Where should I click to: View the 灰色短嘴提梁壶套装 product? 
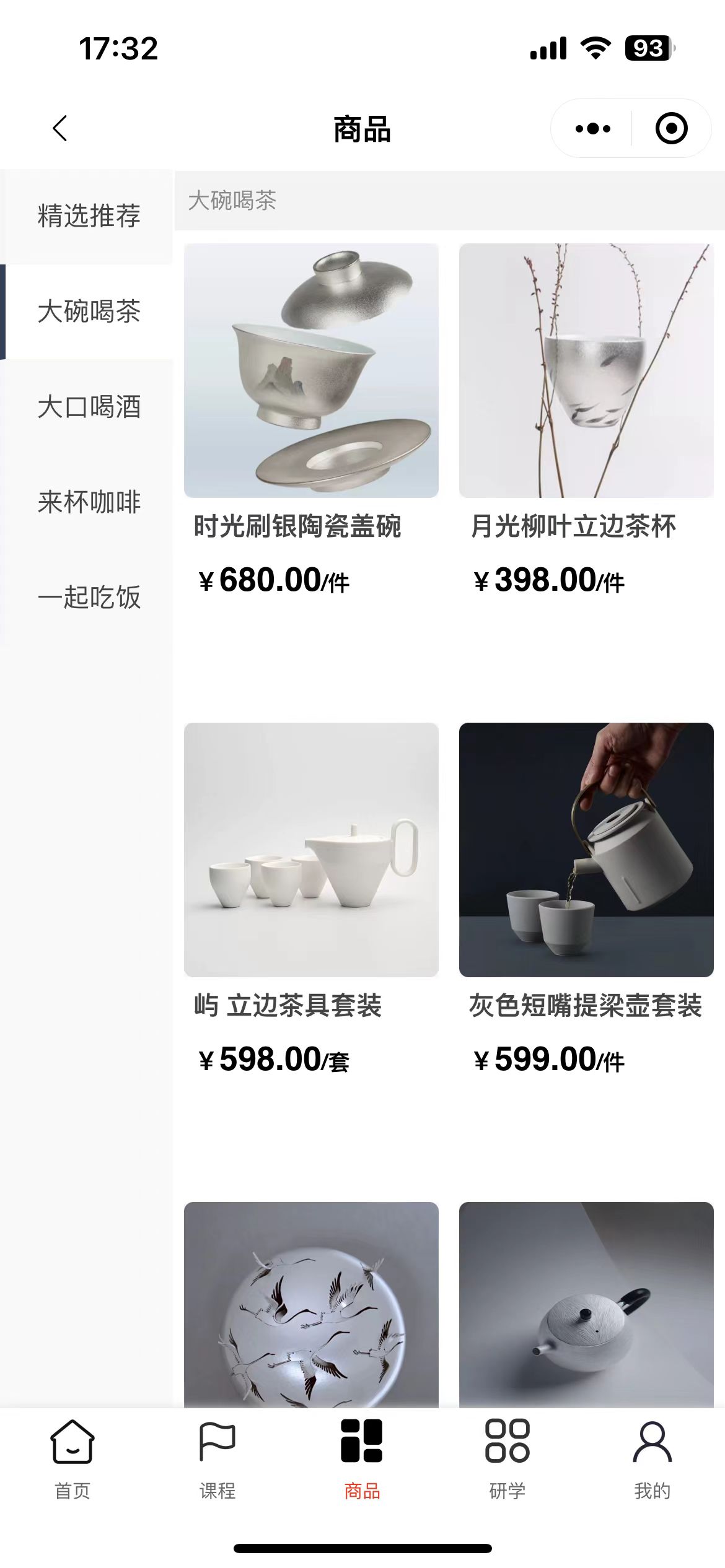click(x=586, y=850)
